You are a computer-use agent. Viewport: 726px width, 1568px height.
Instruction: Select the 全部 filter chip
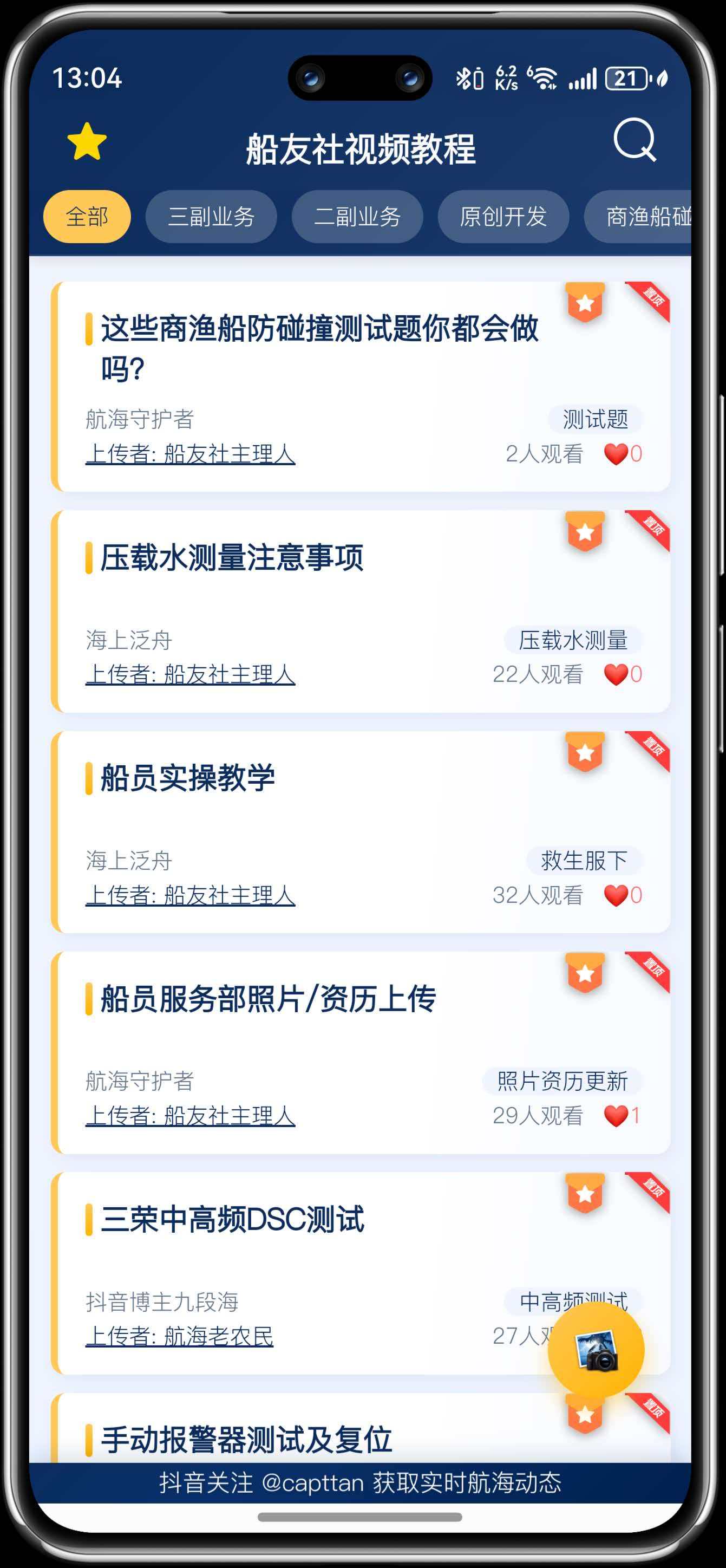(87, 217)
